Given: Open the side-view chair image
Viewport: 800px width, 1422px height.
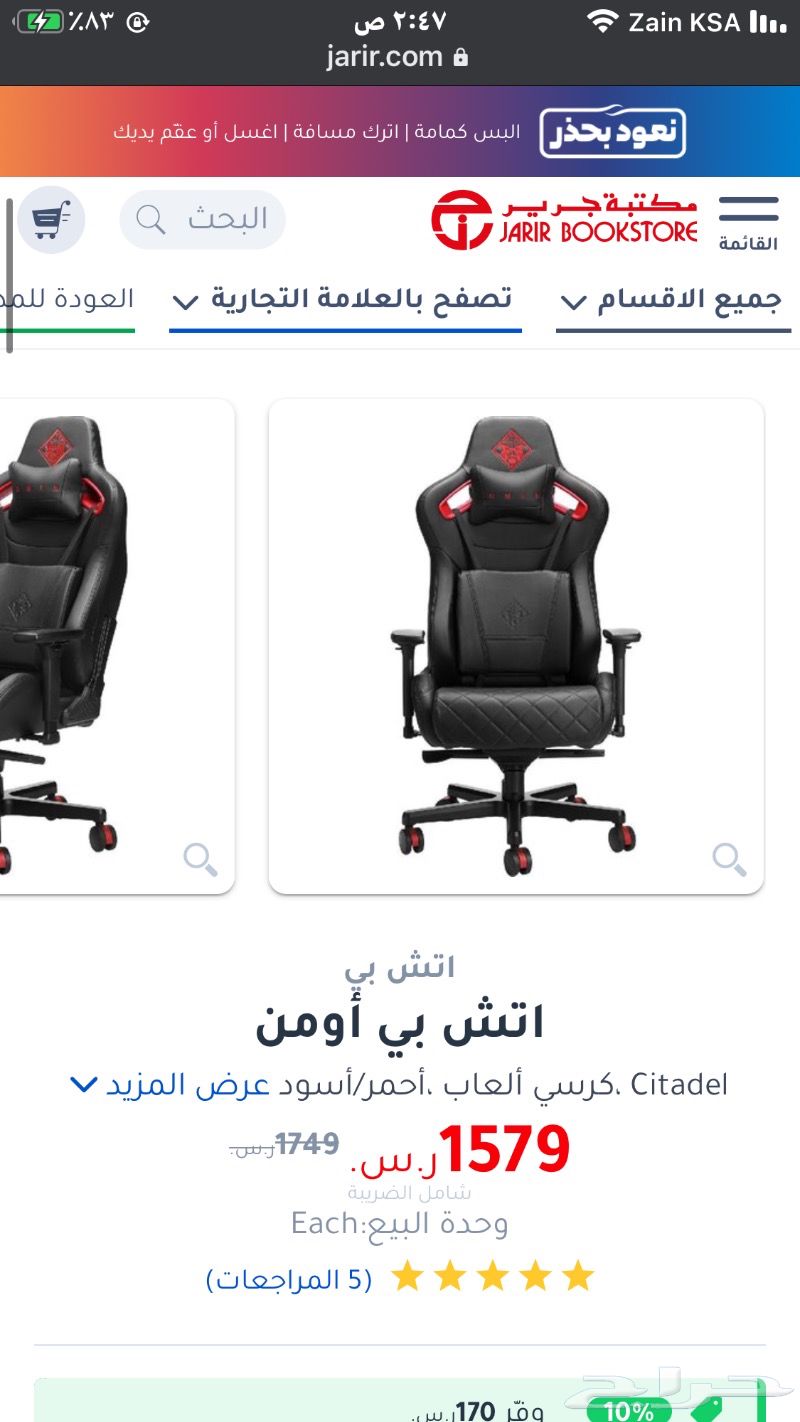Looking at the screenshot, I should point(117,646).
